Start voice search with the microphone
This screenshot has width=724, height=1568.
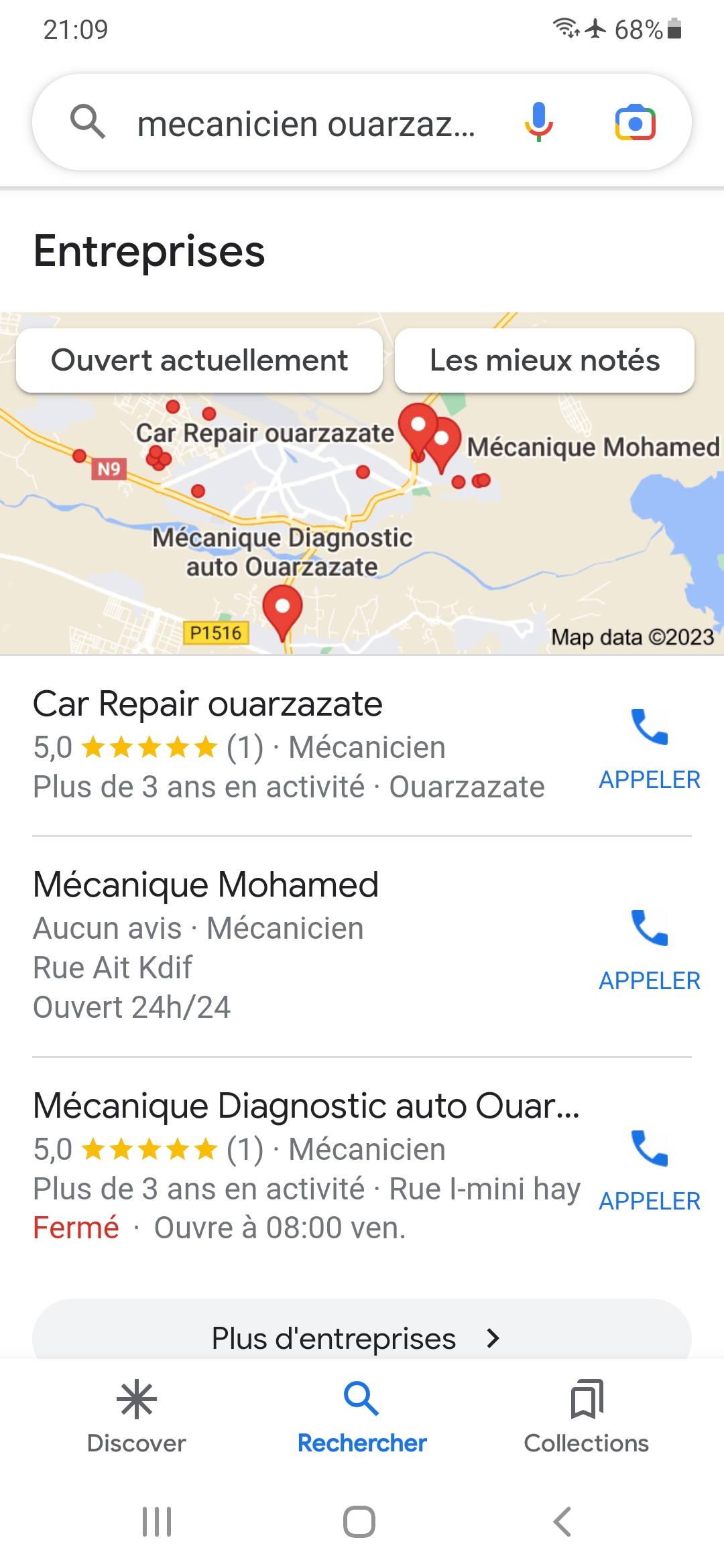pyautogui.click(x=538, y=122)
